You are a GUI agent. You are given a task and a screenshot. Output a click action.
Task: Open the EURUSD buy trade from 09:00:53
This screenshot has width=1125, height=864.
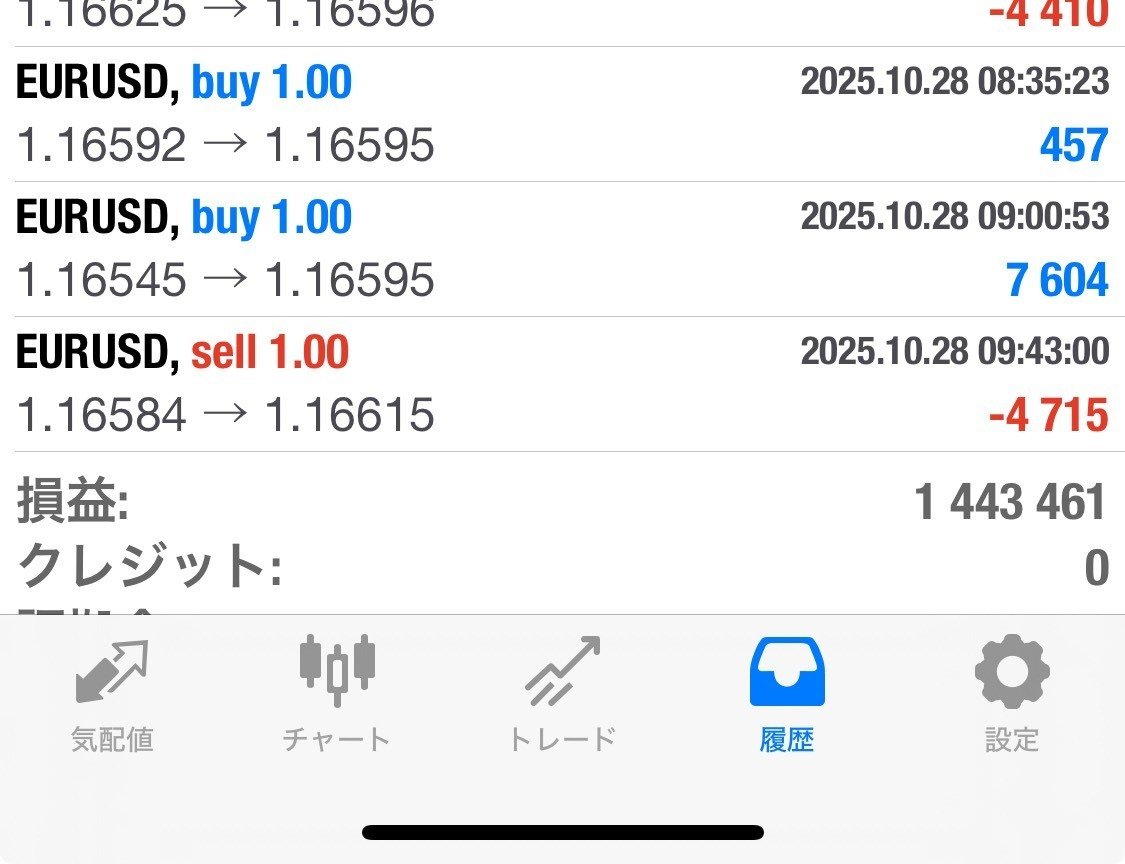click(562, 249)
